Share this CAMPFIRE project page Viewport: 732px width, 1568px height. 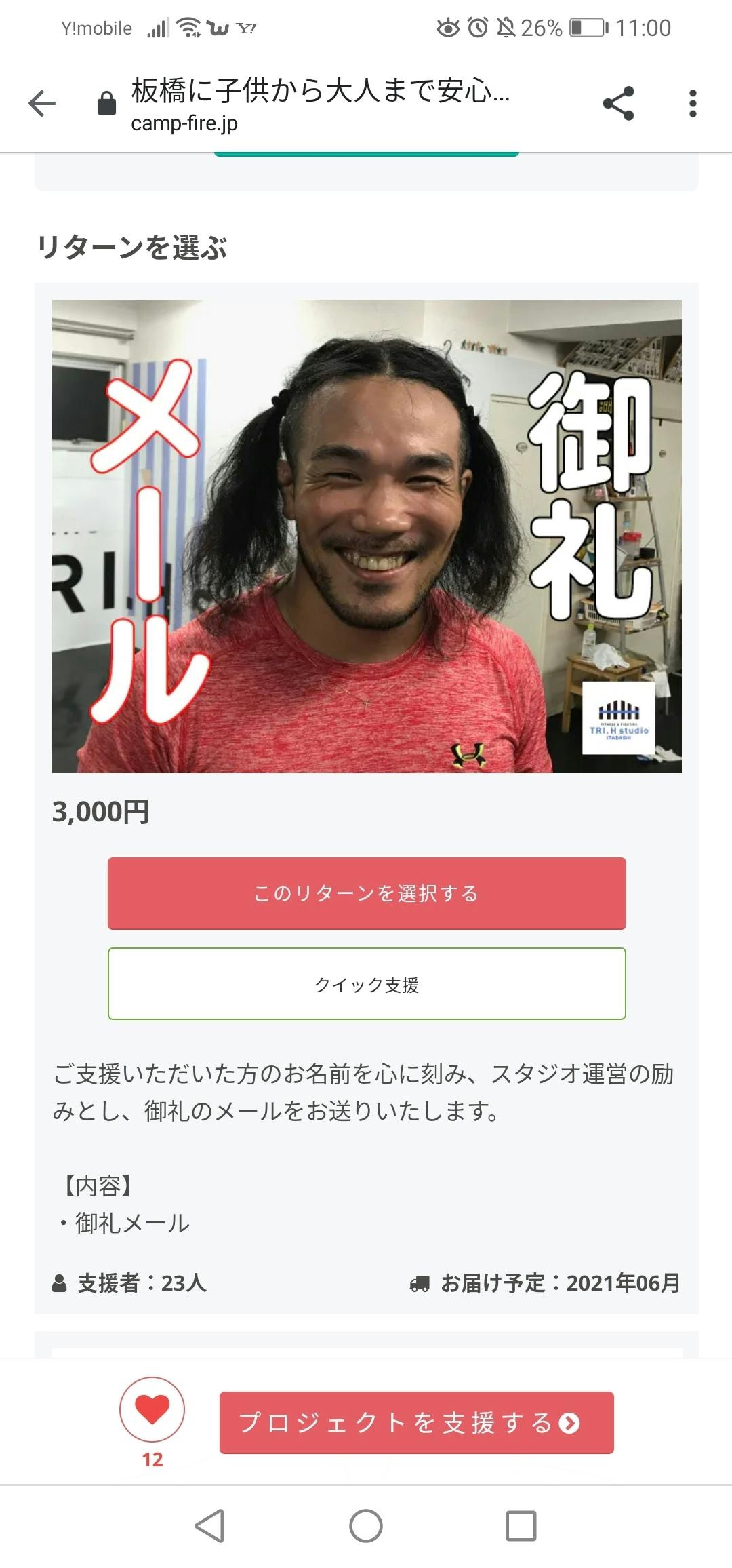tap(618, 104)
